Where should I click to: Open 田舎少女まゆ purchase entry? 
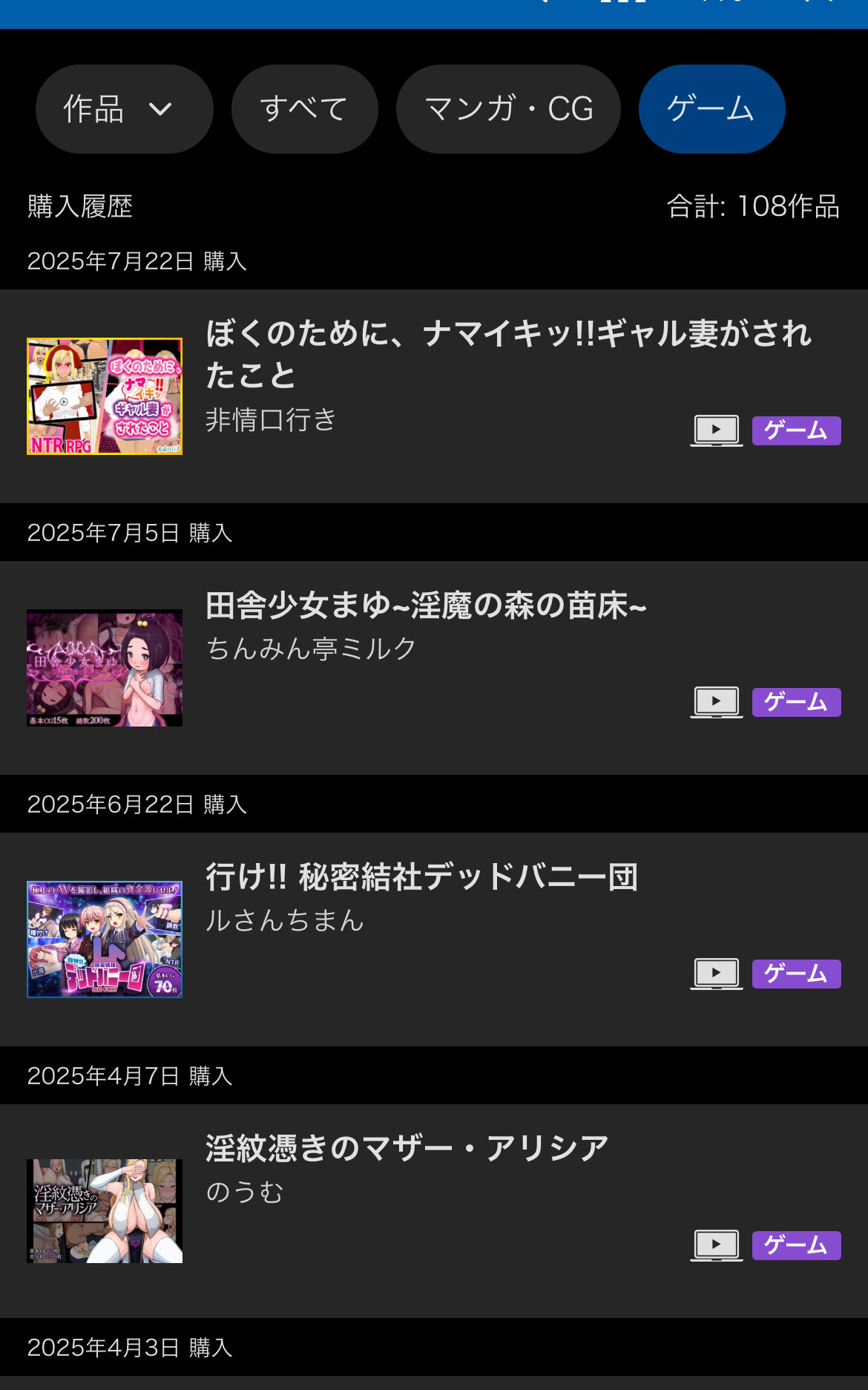(434, 667)
